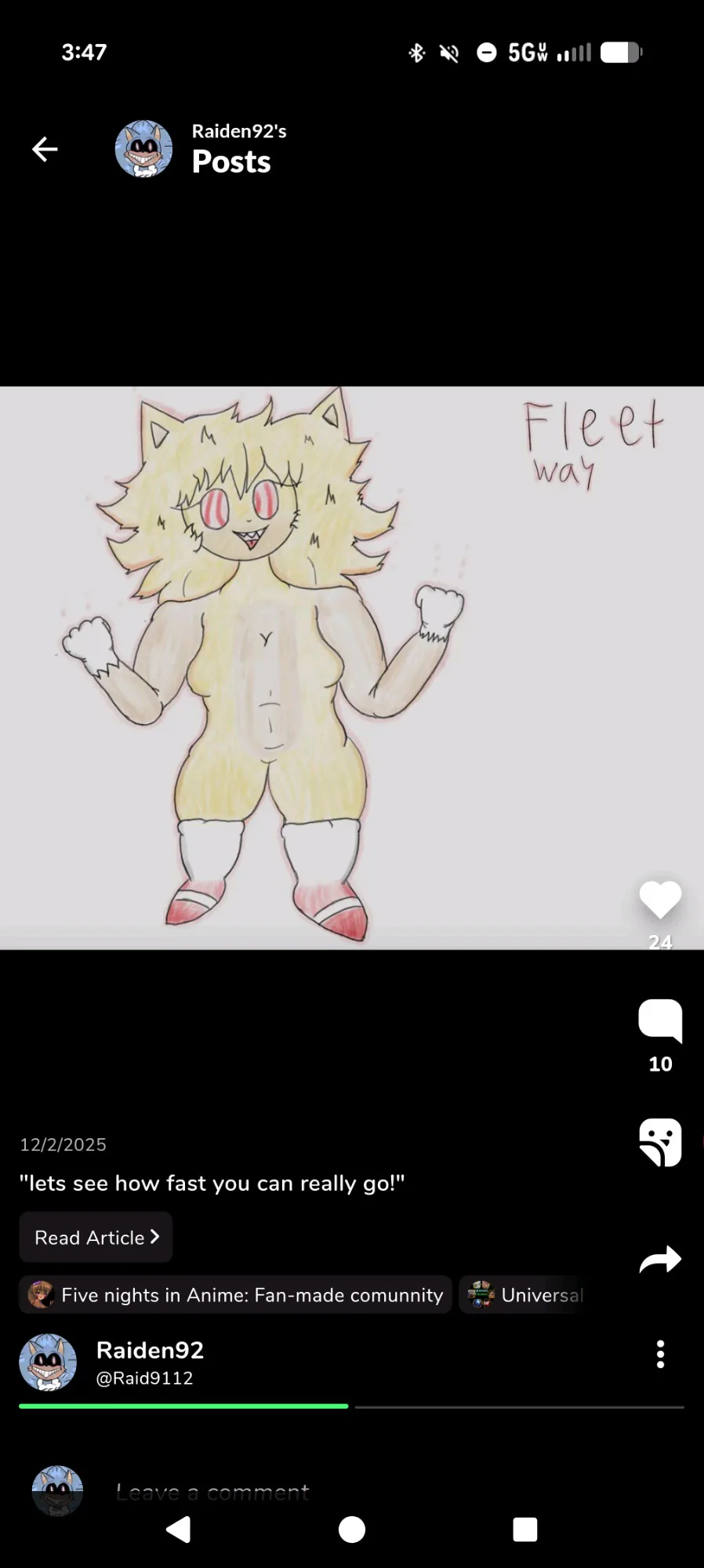704x1568 pixels.
Task: Tap the Leave a comment field
Action: tap(212, 1491)
